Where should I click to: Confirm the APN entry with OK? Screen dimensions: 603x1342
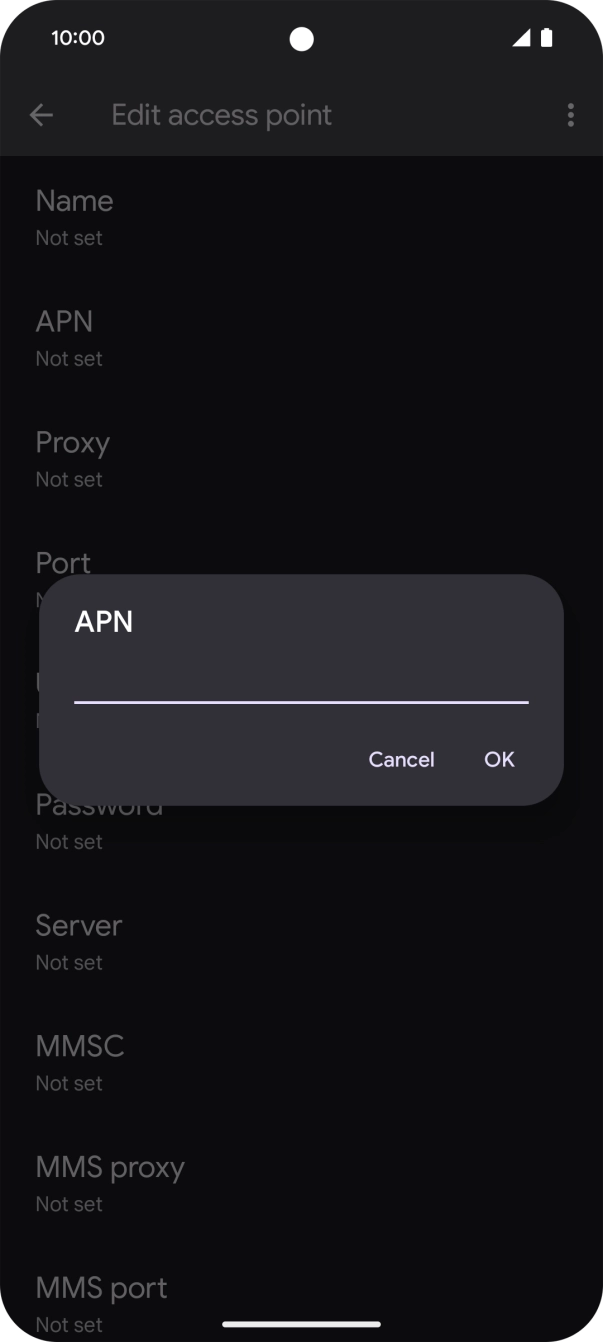tap(499, 760)
